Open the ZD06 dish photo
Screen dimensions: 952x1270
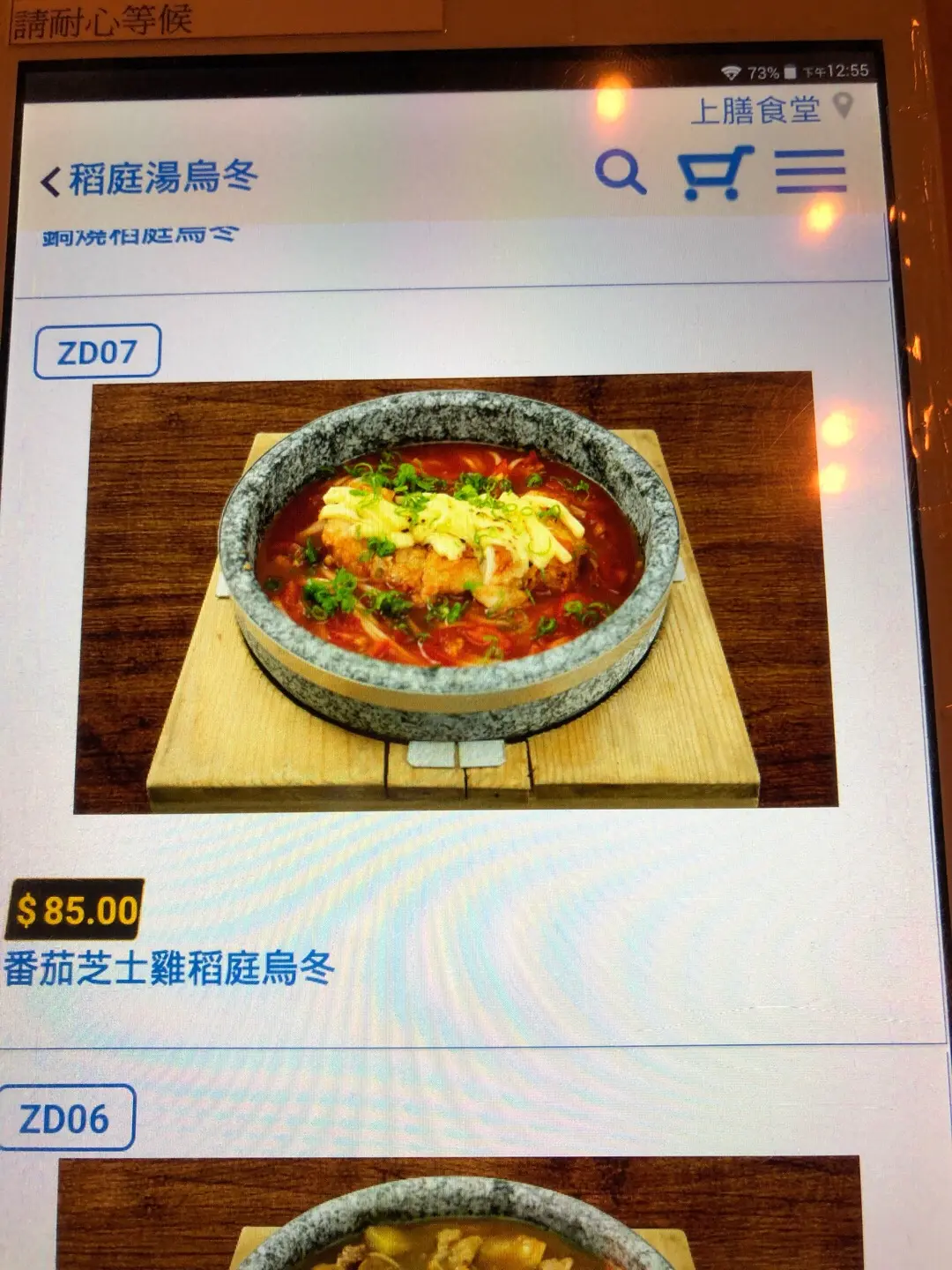point(458,1217)
